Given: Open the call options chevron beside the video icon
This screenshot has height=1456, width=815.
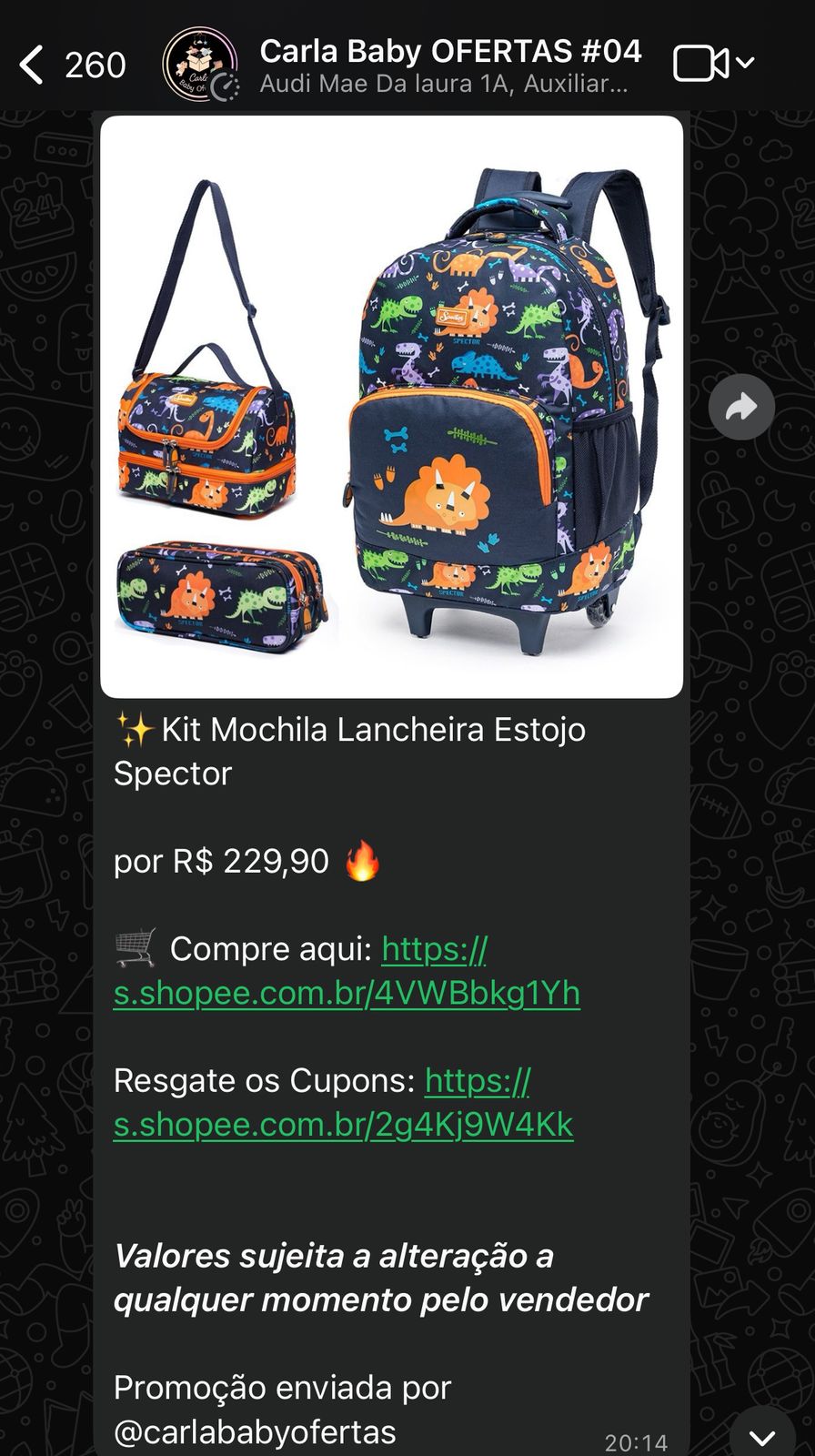Looking at the screenshot, I should tap(746, 64).
